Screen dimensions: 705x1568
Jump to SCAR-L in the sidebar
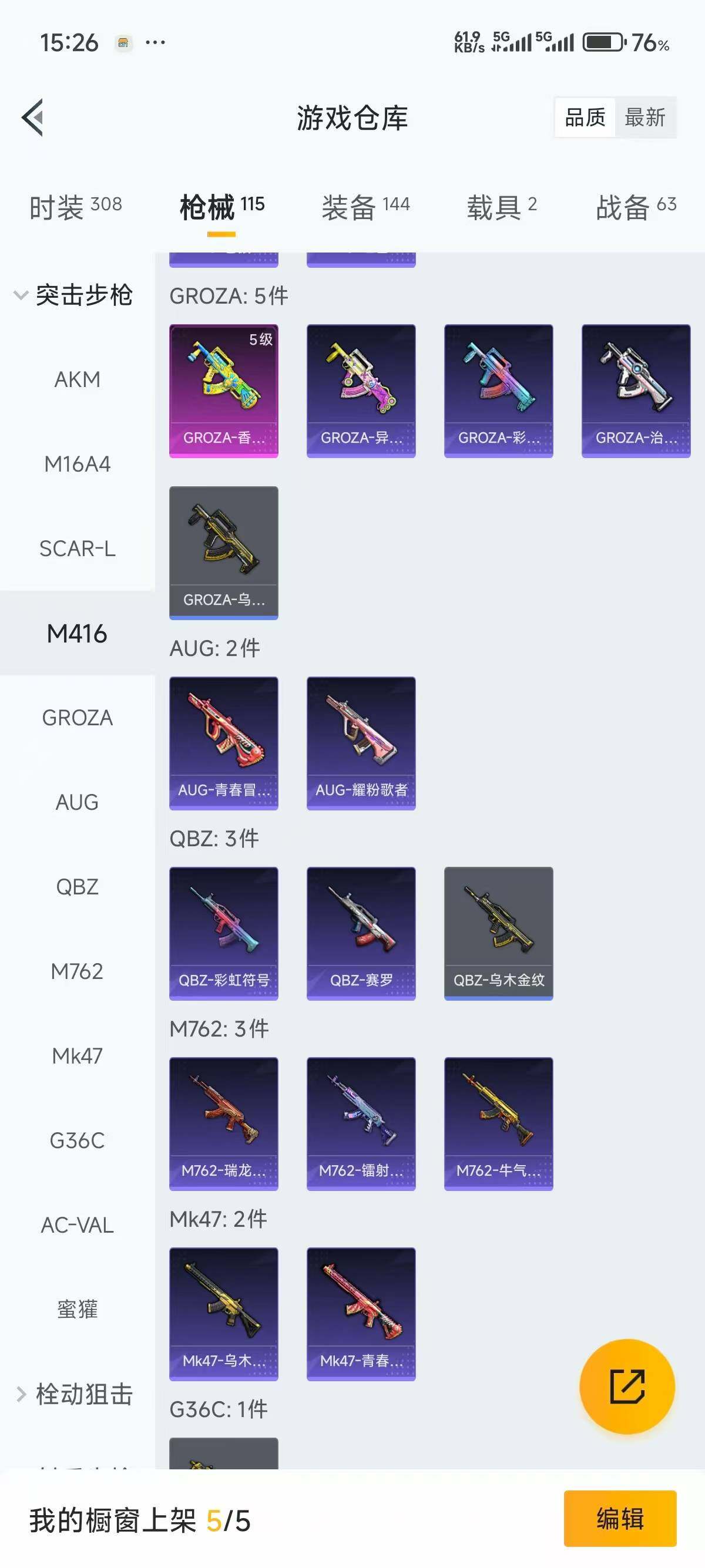click(78, 549)
